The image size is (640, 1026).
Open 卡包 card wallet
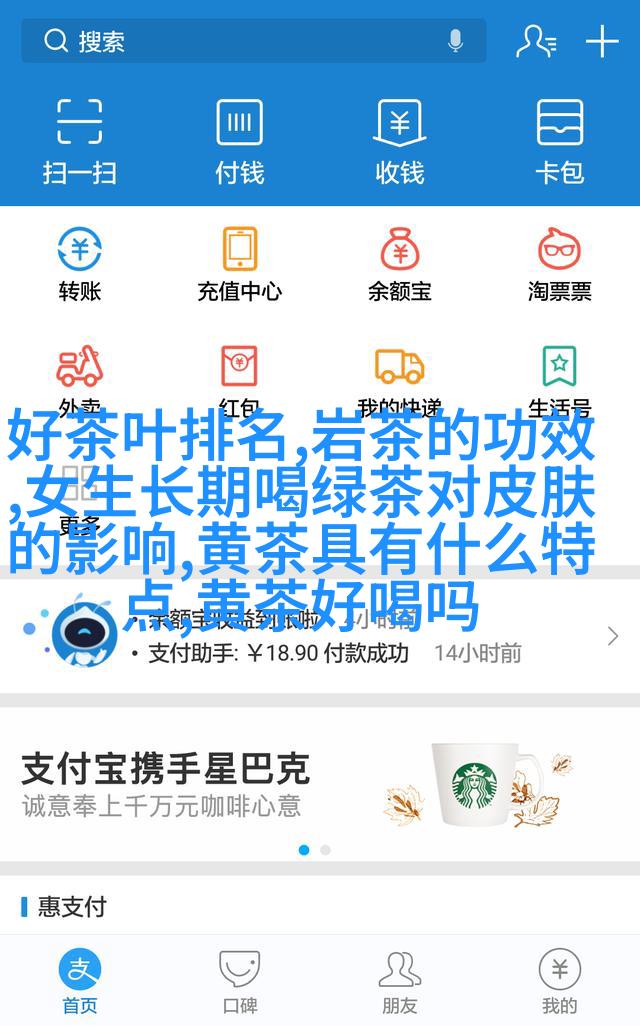[559, 141]
